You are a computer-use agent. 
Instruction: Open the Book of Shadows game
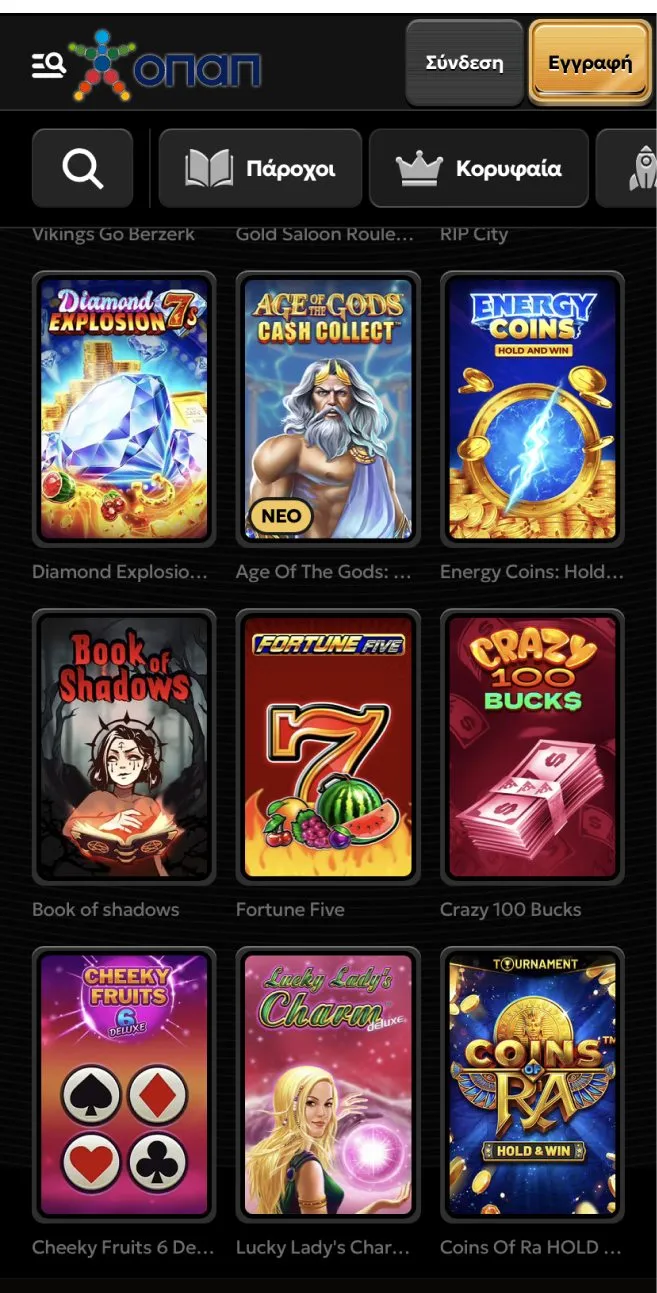124,747
